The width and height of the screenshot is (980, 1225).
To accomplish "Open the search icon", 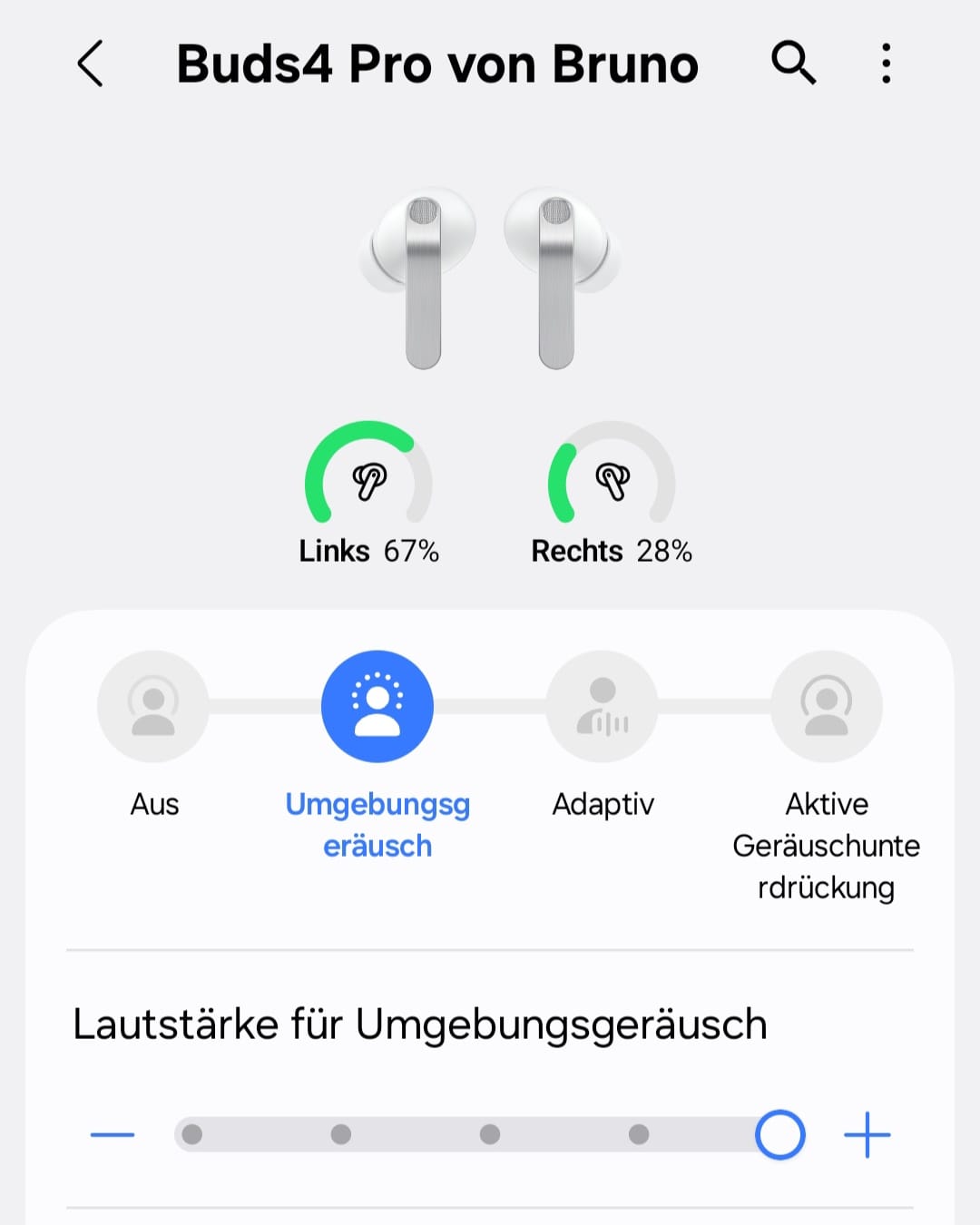I will pyautogui.click(x=793, y=64).
